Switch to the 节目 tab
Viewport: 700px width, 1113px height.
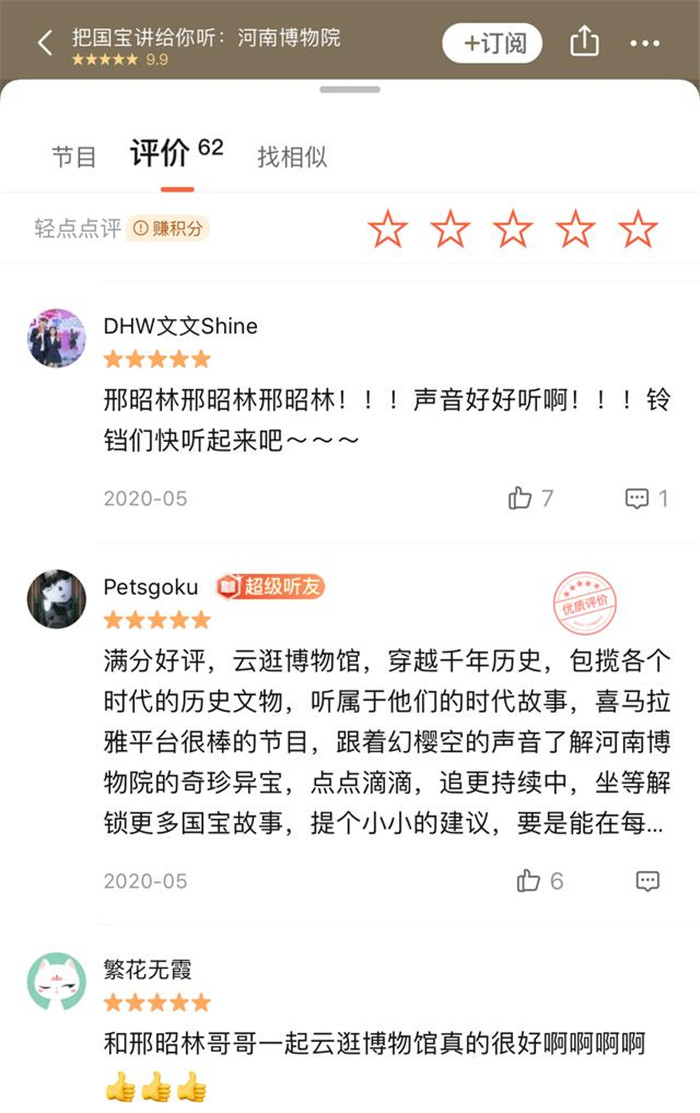(74, 157)
